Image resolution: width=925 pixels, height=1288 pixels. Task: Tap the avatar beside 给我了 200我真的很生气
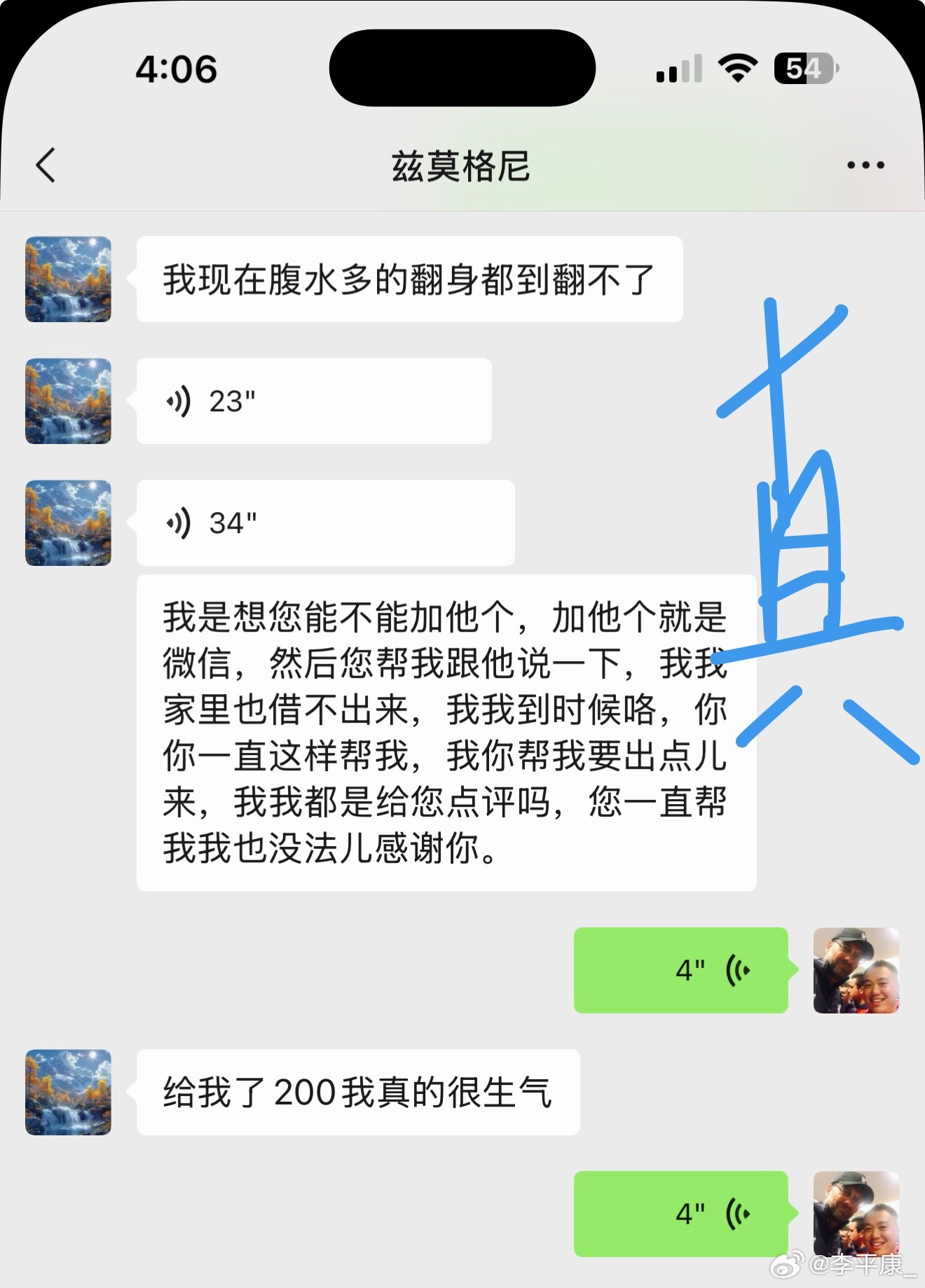coord(68,1092)
